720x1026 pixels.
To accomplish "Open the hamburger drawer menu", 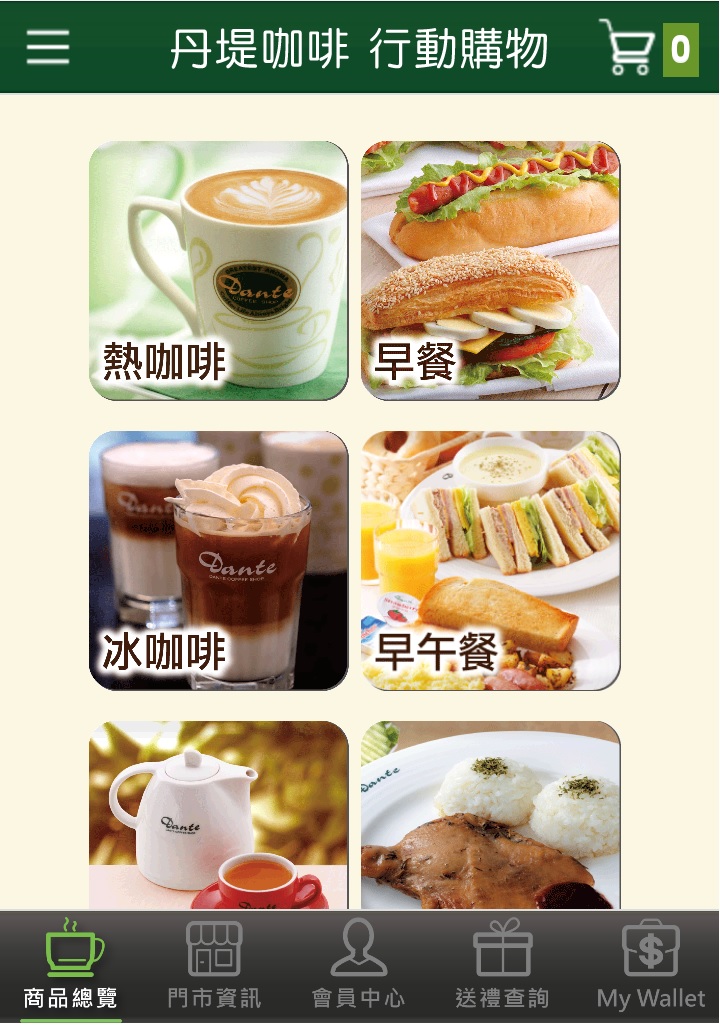I will coord(48,47).
